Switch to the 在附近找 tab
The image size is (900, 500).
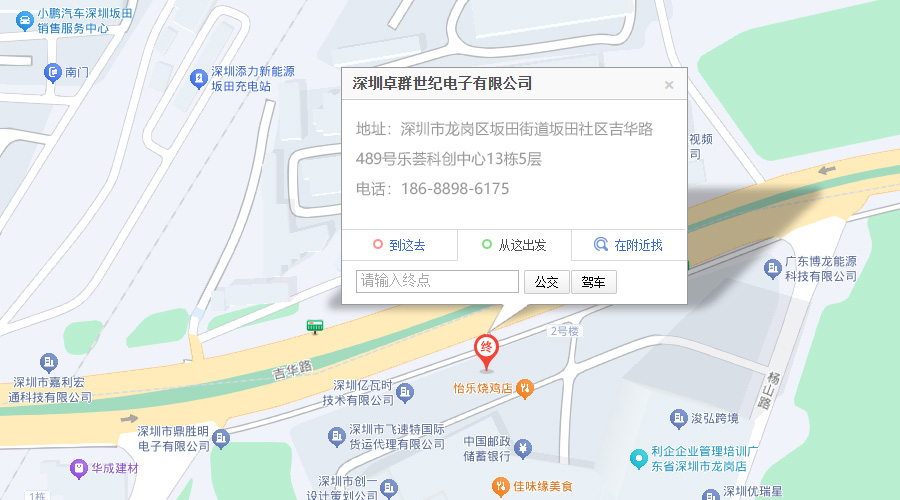628,245
